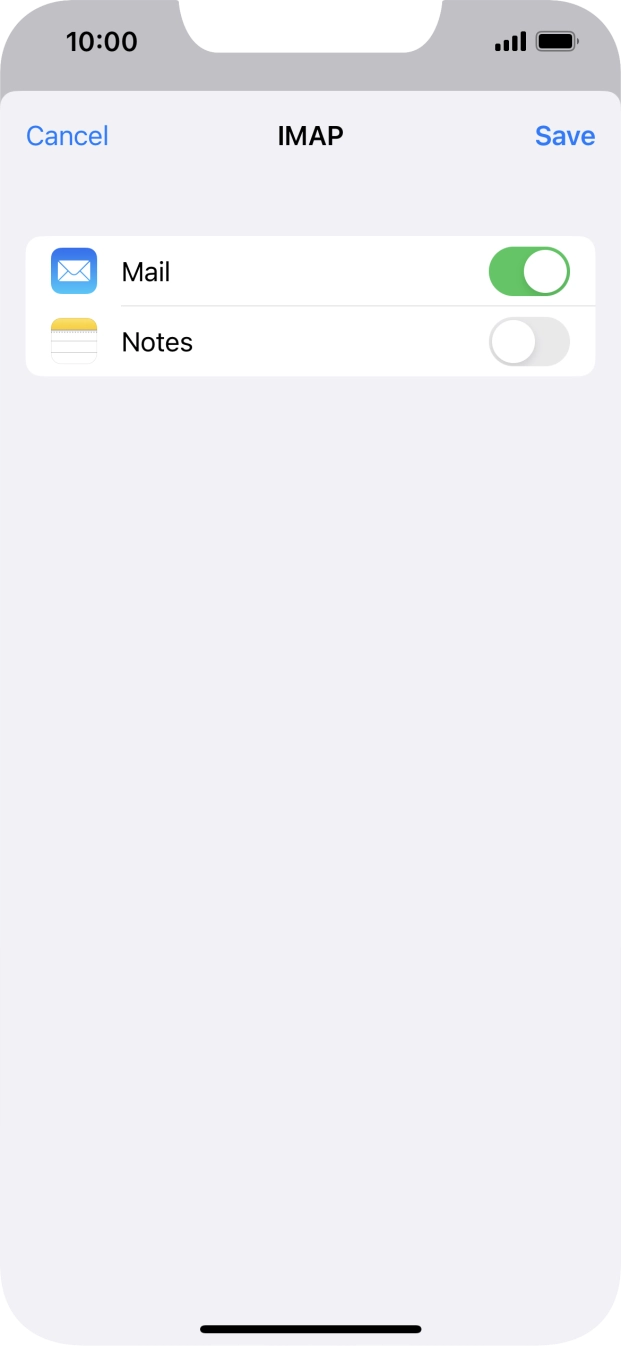Save the IMAP account settings
The width and height of the screenshot is (621, 1346).
pos(565,136)
